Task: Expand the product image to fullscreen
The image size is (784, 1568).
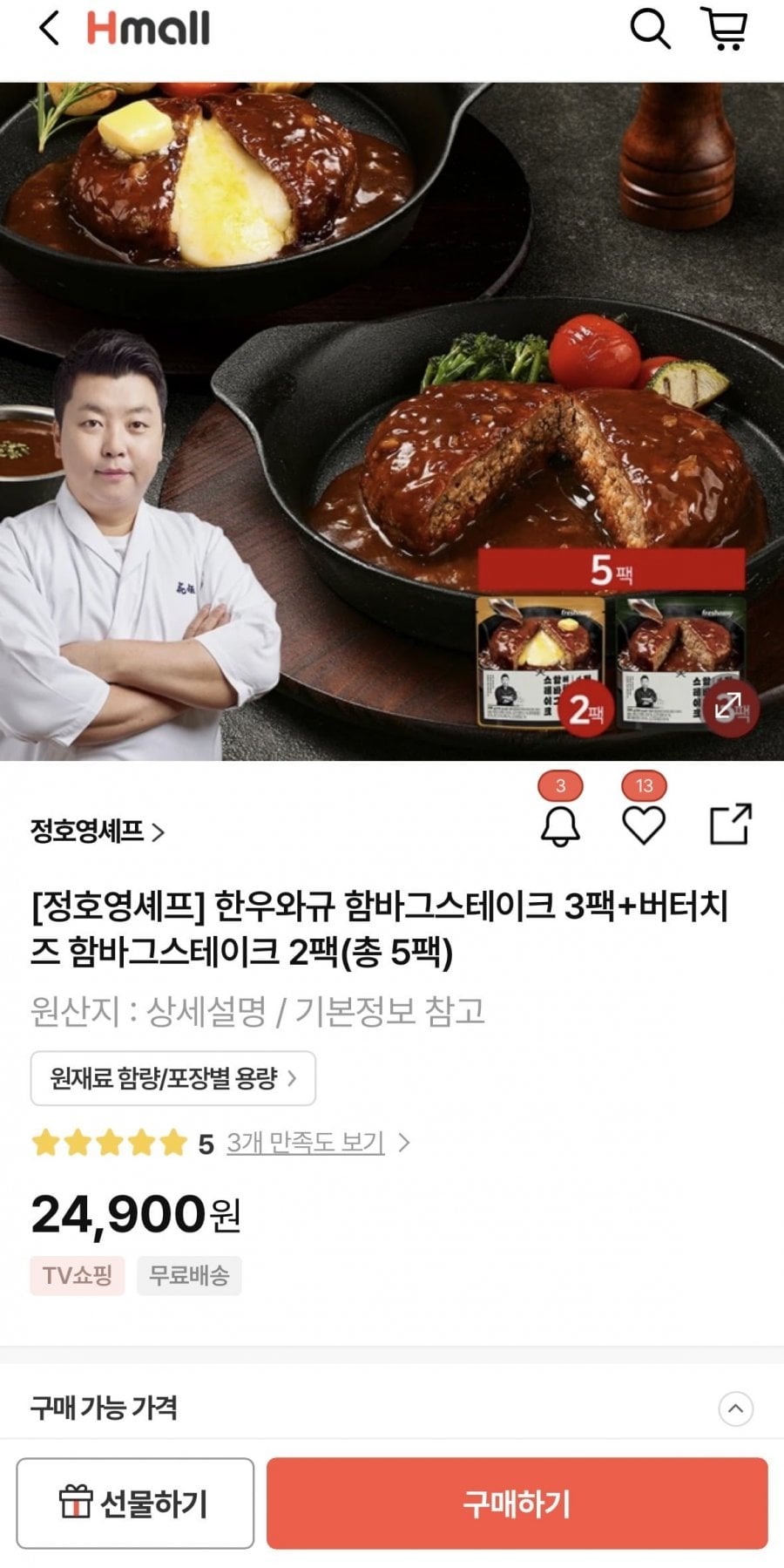Action: click(x=728, y=705)
